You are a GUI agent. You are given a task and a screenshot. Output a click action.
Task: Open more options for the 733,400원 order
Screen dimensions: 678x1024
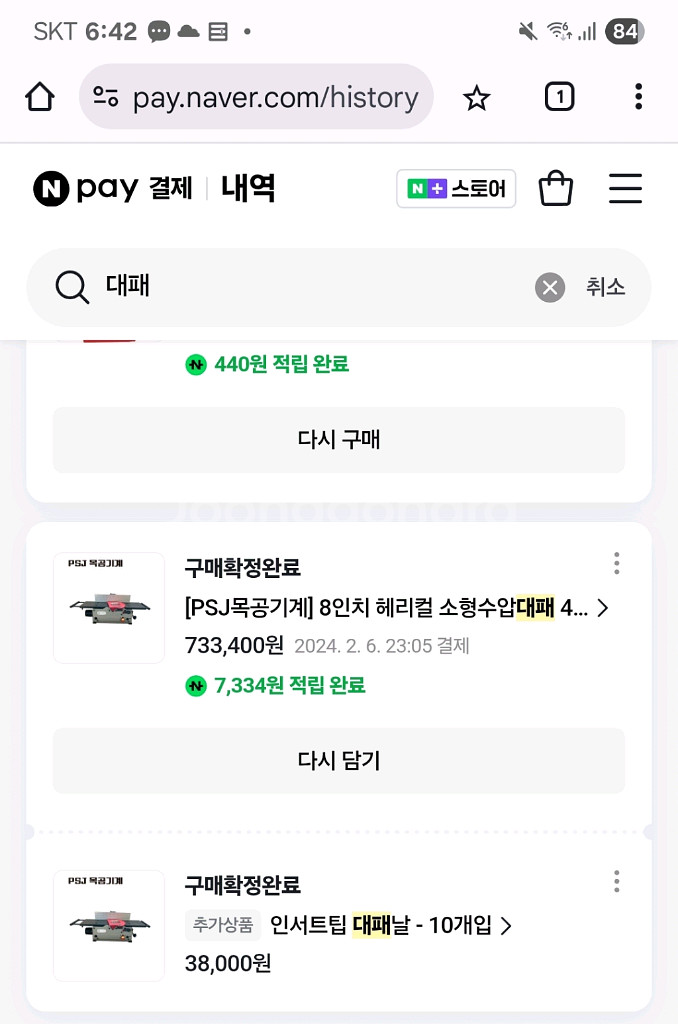[x=617, y=563]
